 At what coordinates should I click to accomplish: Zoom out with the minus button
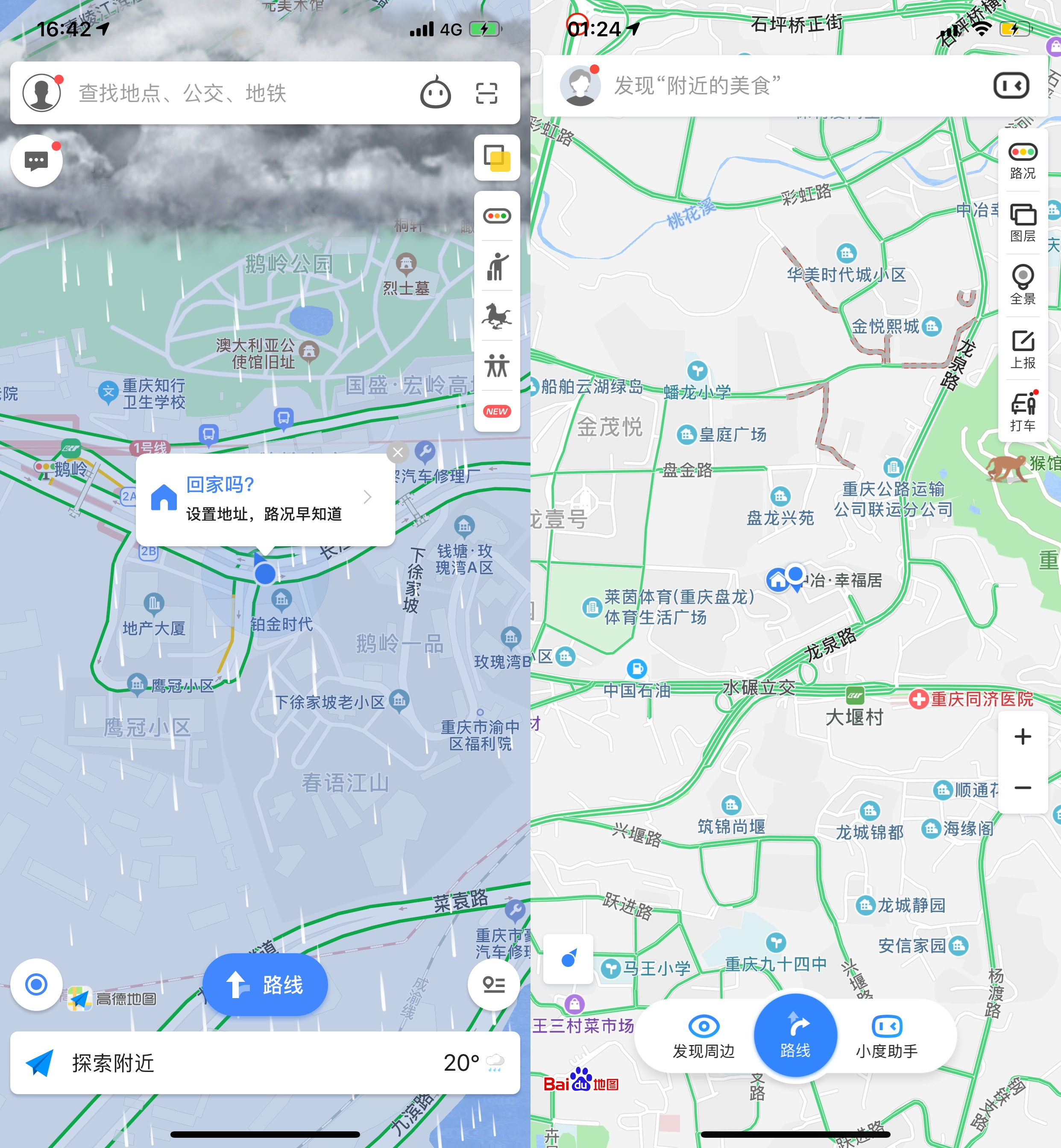[1023, 788]
